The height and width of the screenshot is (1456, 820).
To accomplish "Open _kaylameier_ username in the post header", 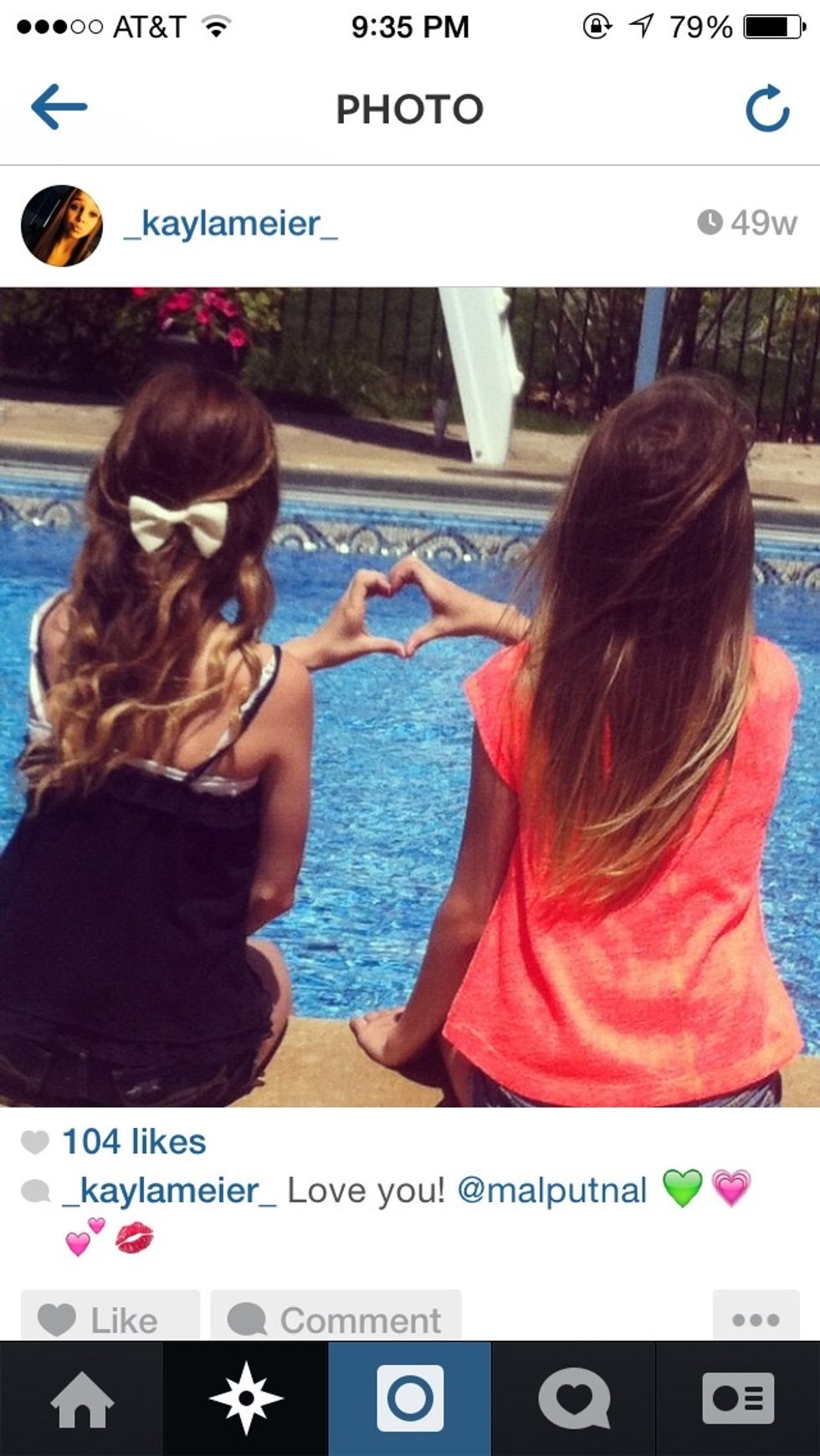I will [230, 224].
